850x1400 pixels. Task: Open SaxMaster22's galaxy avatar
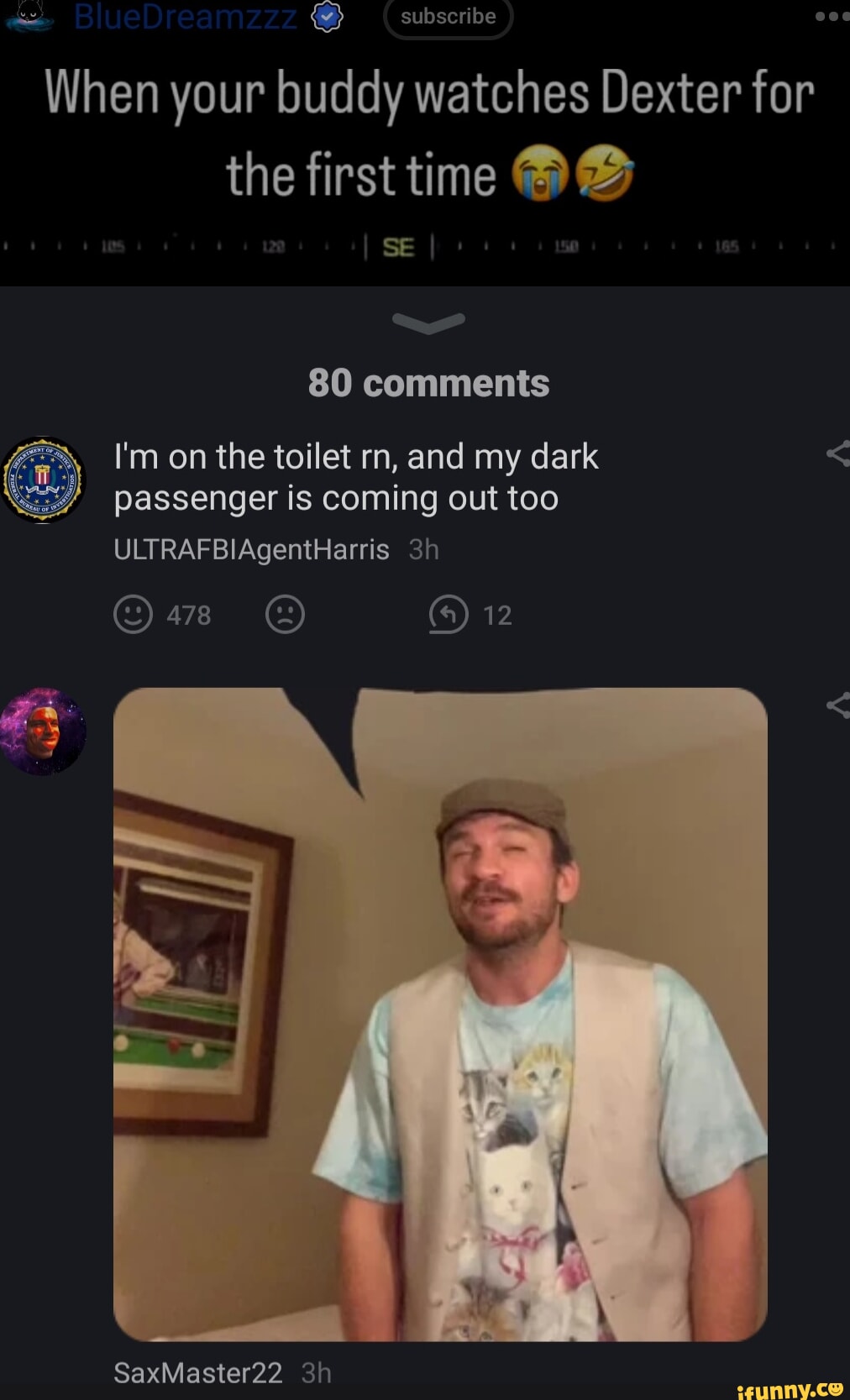click(43, 731)
